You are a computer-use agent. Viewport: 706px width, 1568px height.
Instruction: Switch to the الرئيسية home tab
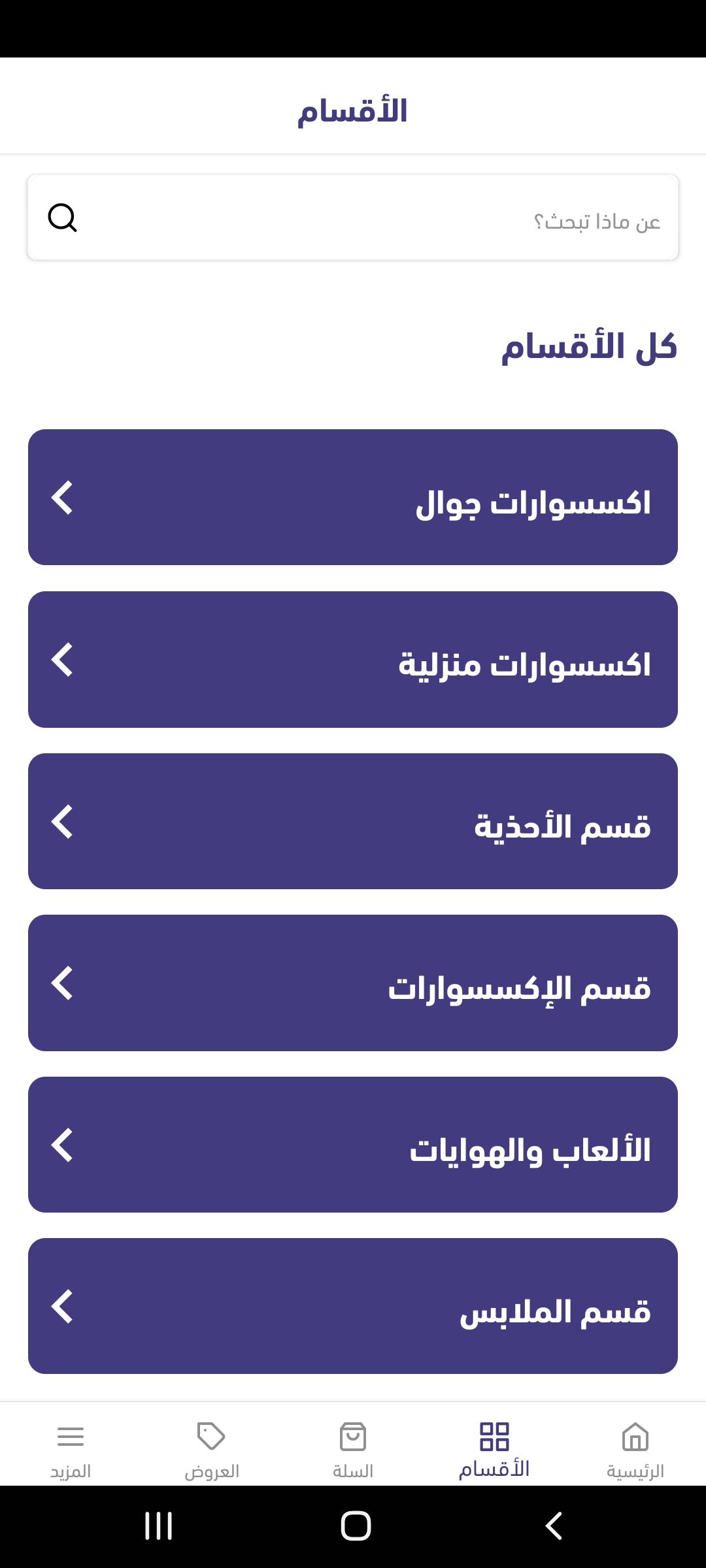635,1450
